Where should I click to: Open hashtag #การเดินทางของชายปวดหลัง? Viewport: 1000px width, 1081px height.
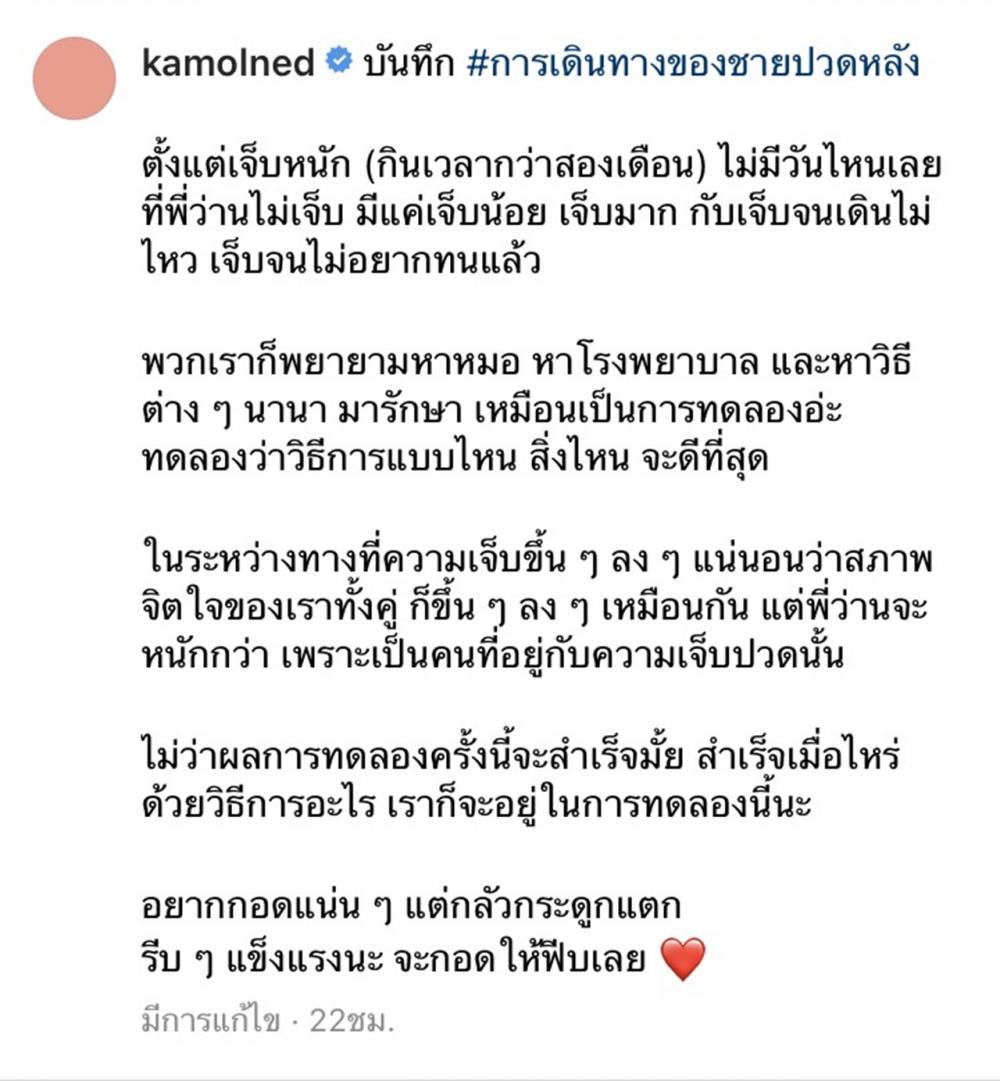(692, 65)
